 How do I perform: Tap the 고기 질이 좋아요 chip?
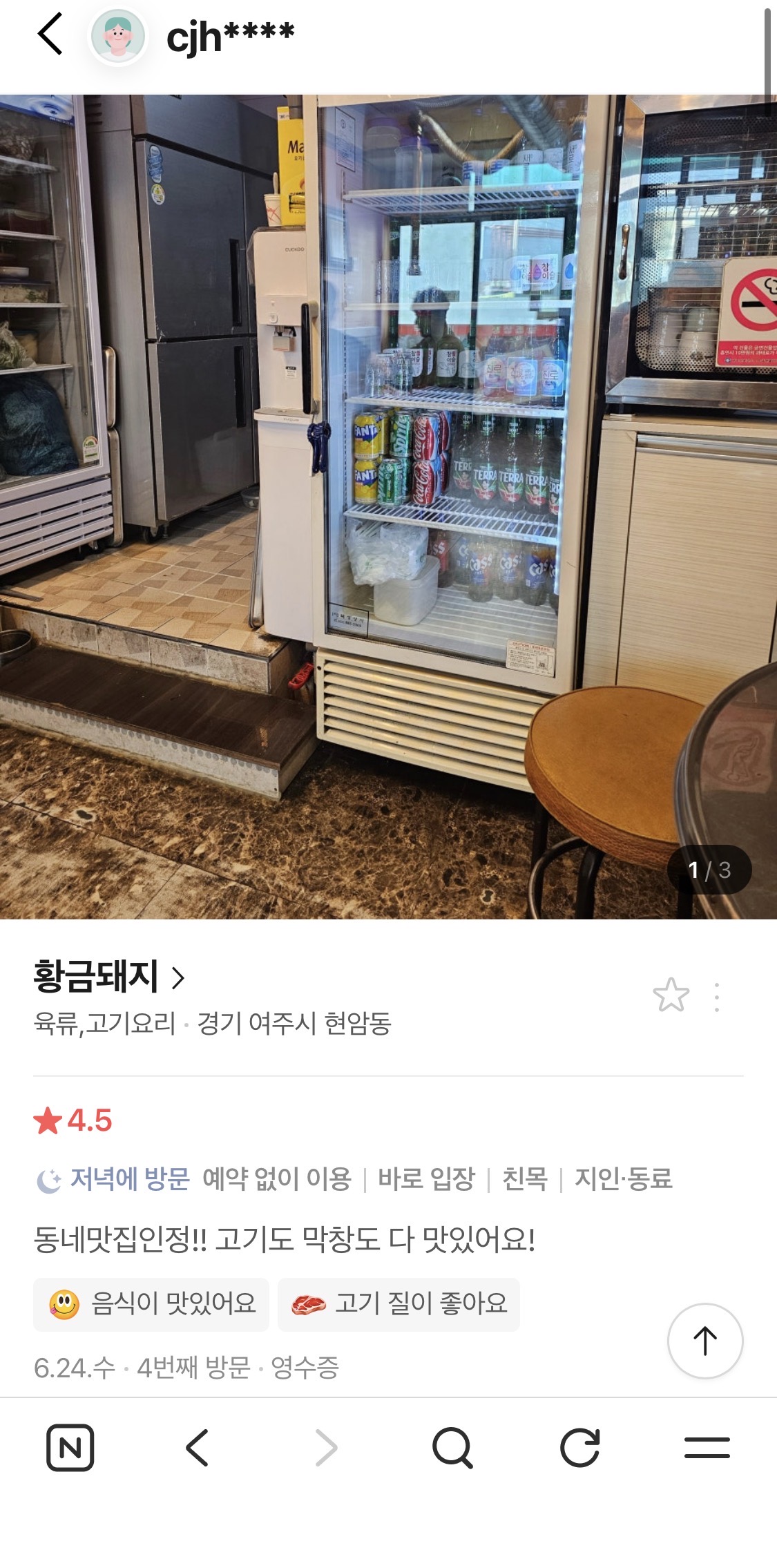pyautogui.click(x=399, y=1304)
